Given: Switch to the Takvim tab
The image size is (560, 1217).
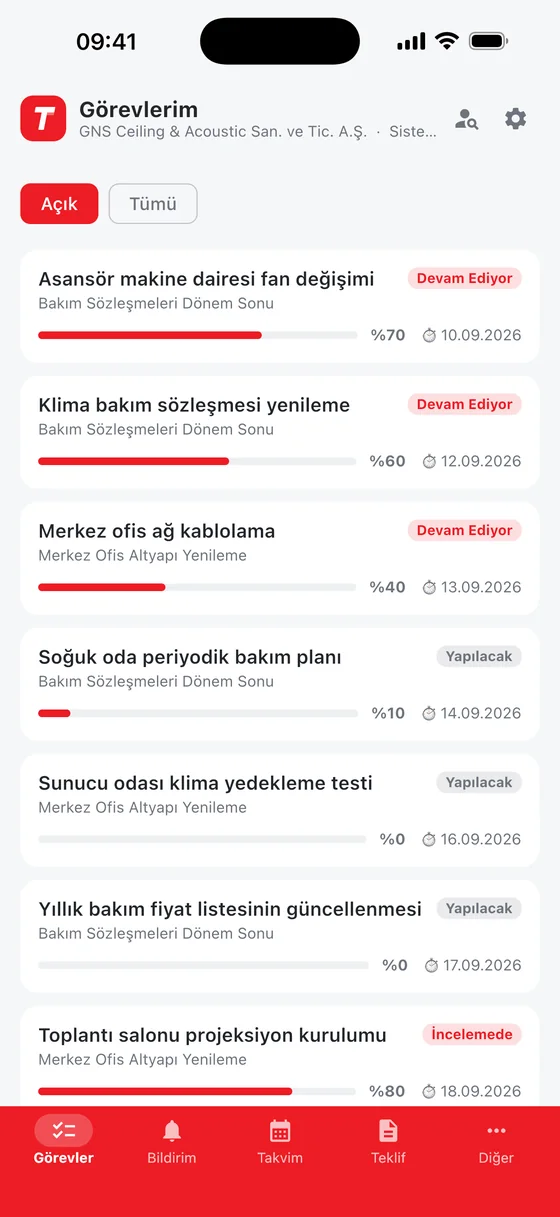Looking at the screenshot, I should click(x=280, y=1141).
